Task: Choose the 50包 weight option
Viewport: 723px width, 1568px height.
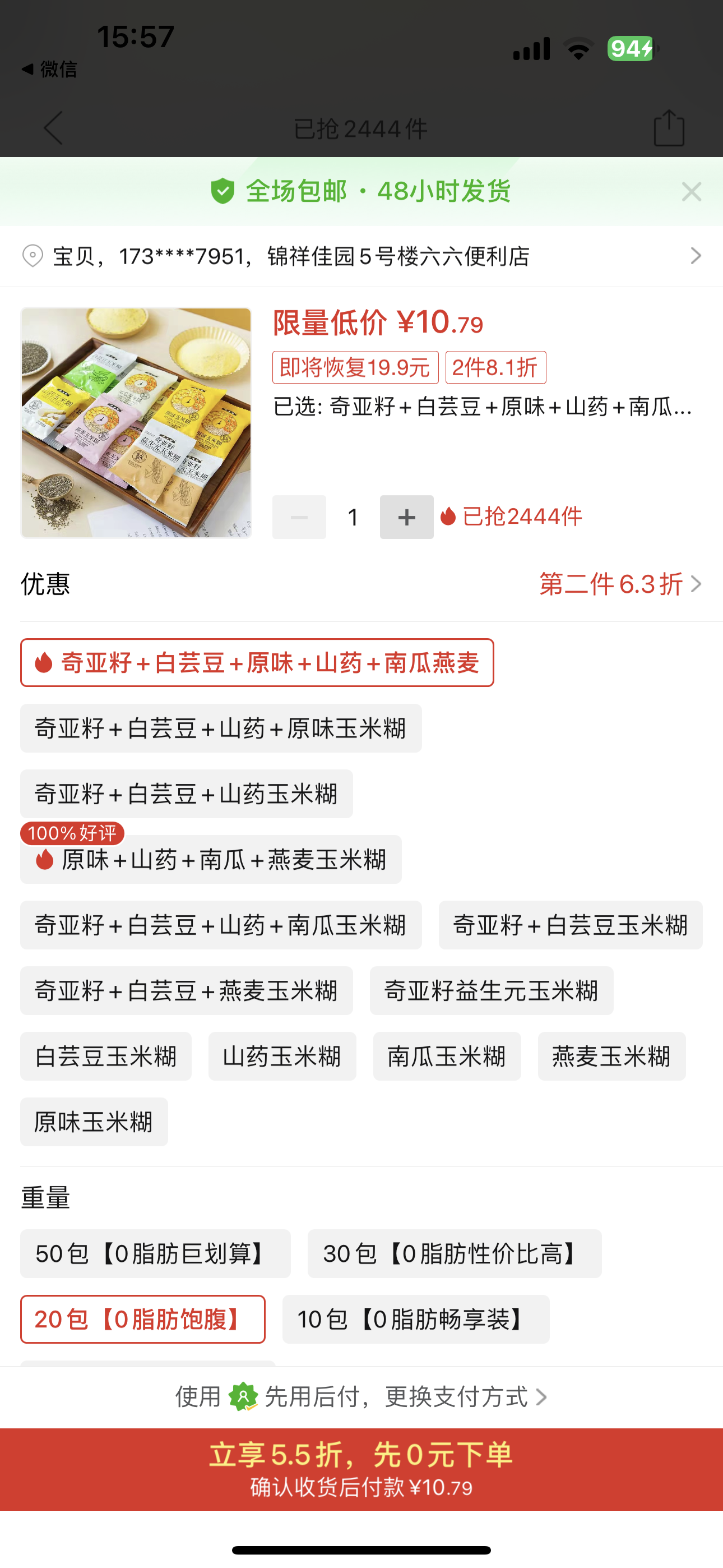Action: (155, 1255)
